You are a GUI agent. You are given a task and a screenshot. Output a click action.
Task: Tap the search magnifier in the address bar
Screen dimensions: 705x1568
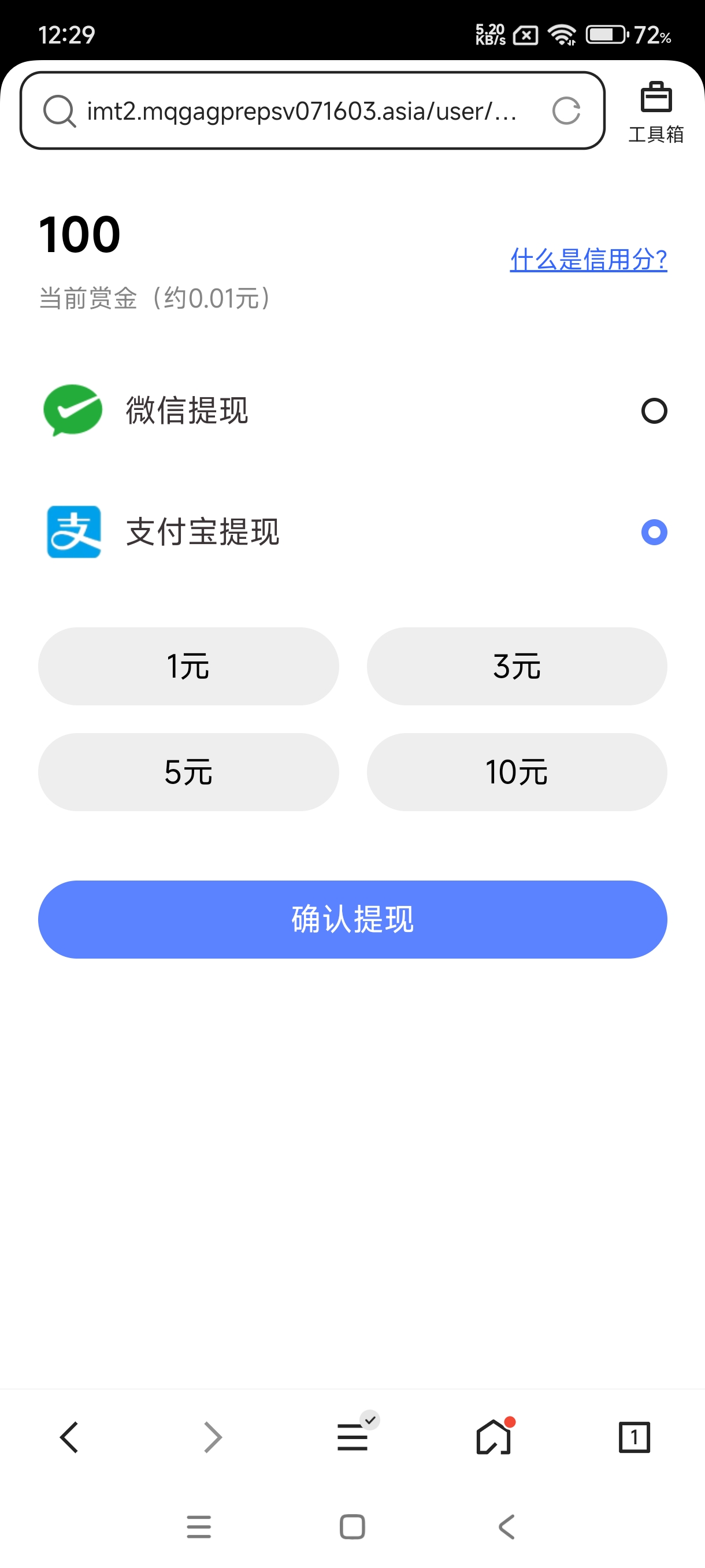point(58,112)
